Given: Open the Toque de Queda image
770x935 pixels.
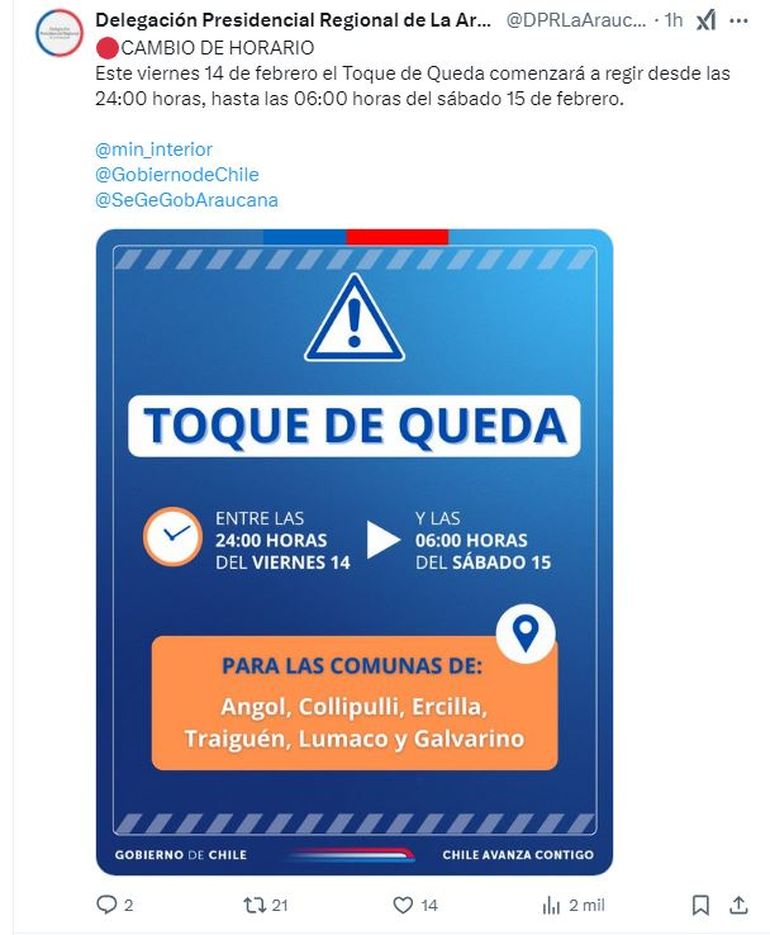Looking at the screenshot, I should [x=354, y=552].
